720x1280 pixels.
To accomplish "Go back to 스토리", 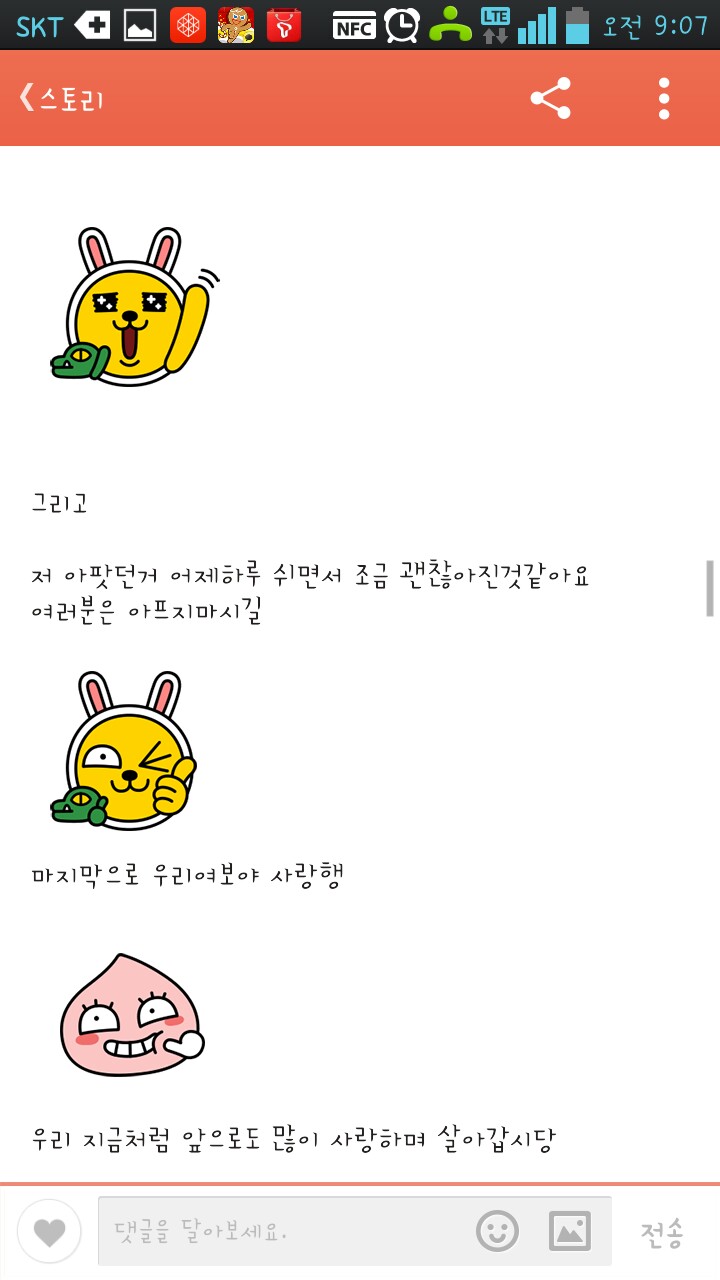I will coord(62,99).
